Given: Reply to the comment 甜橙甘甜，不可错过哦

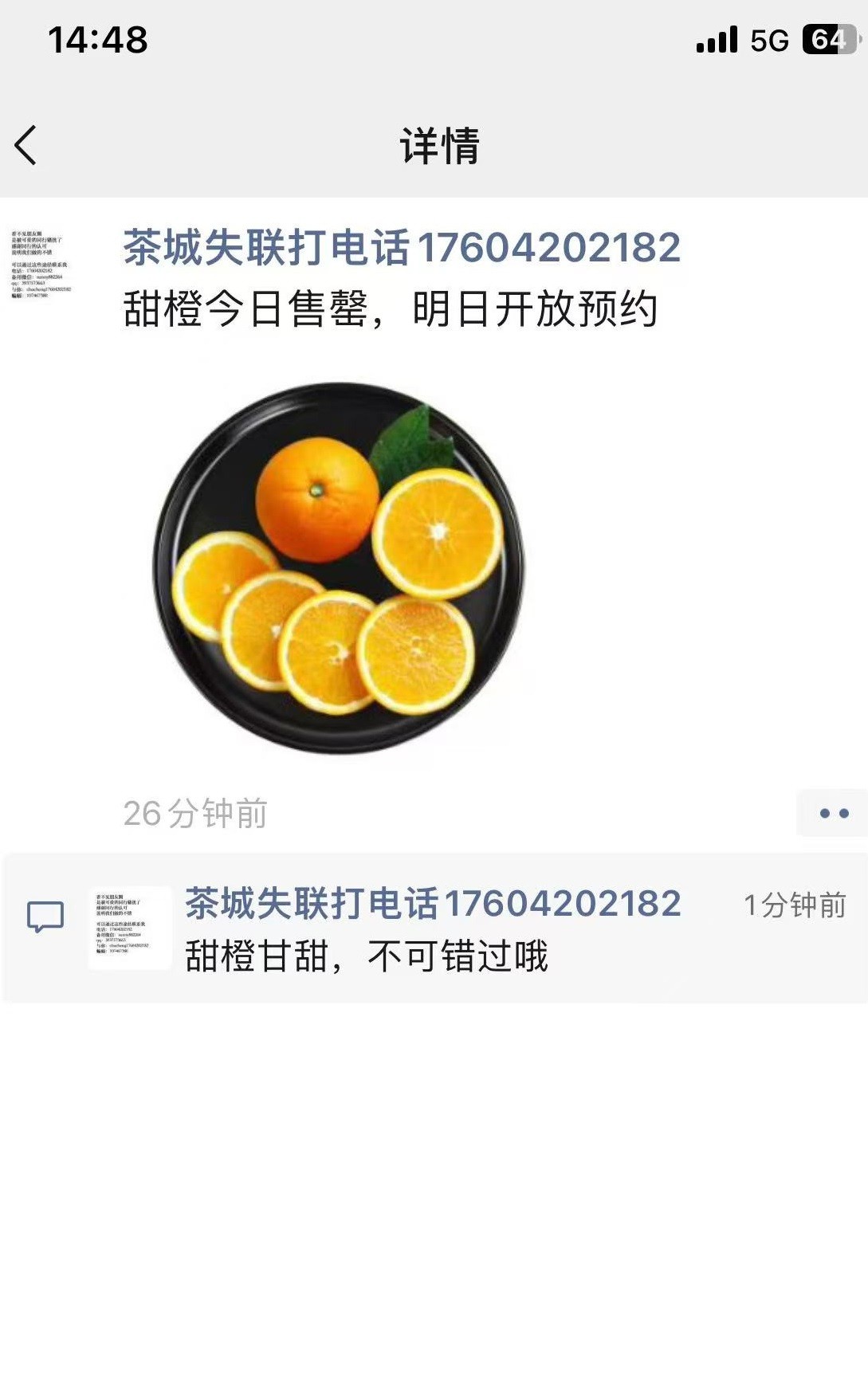Looking at the screenshot, I should click(367, 956).
